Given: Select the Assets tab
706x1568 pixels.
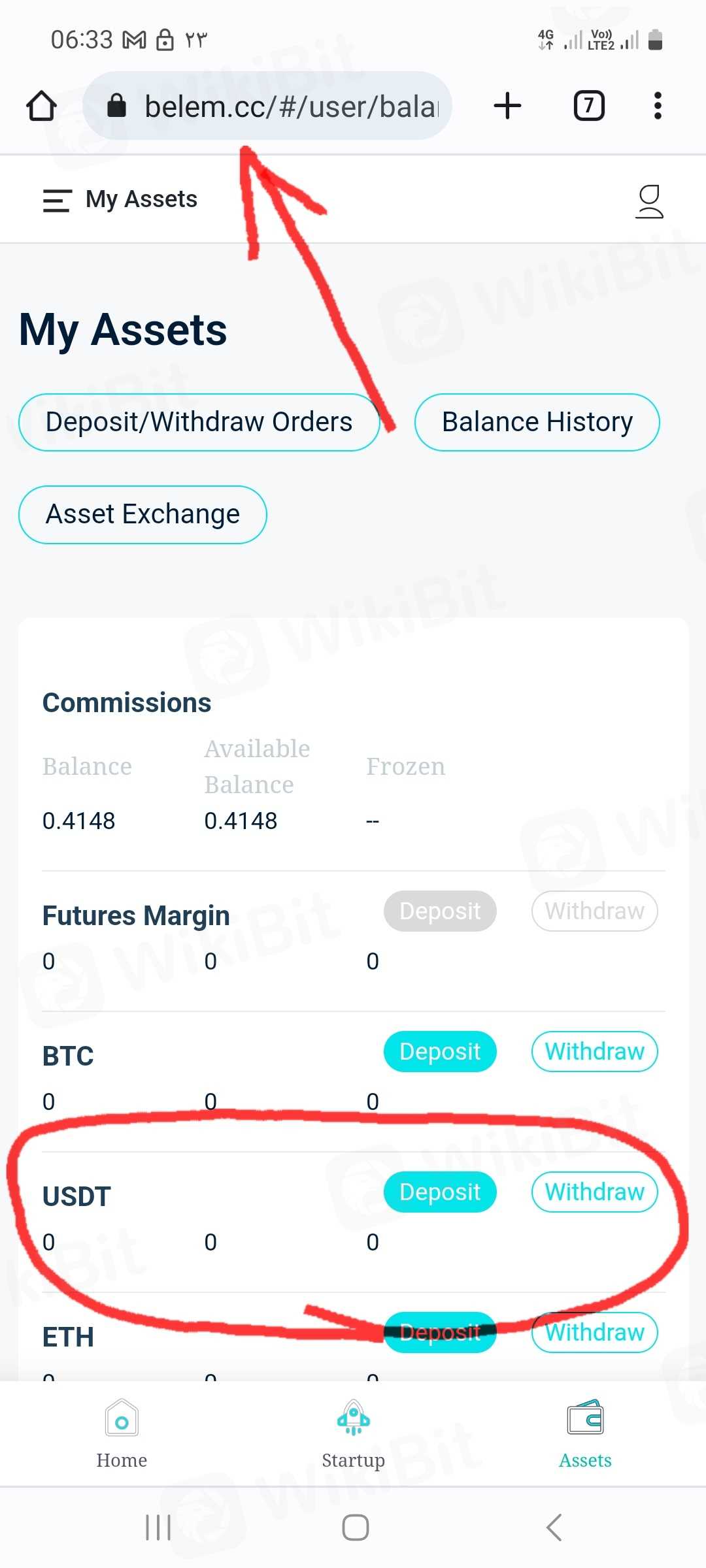Looking at the screenshot, I should 585,1434.
